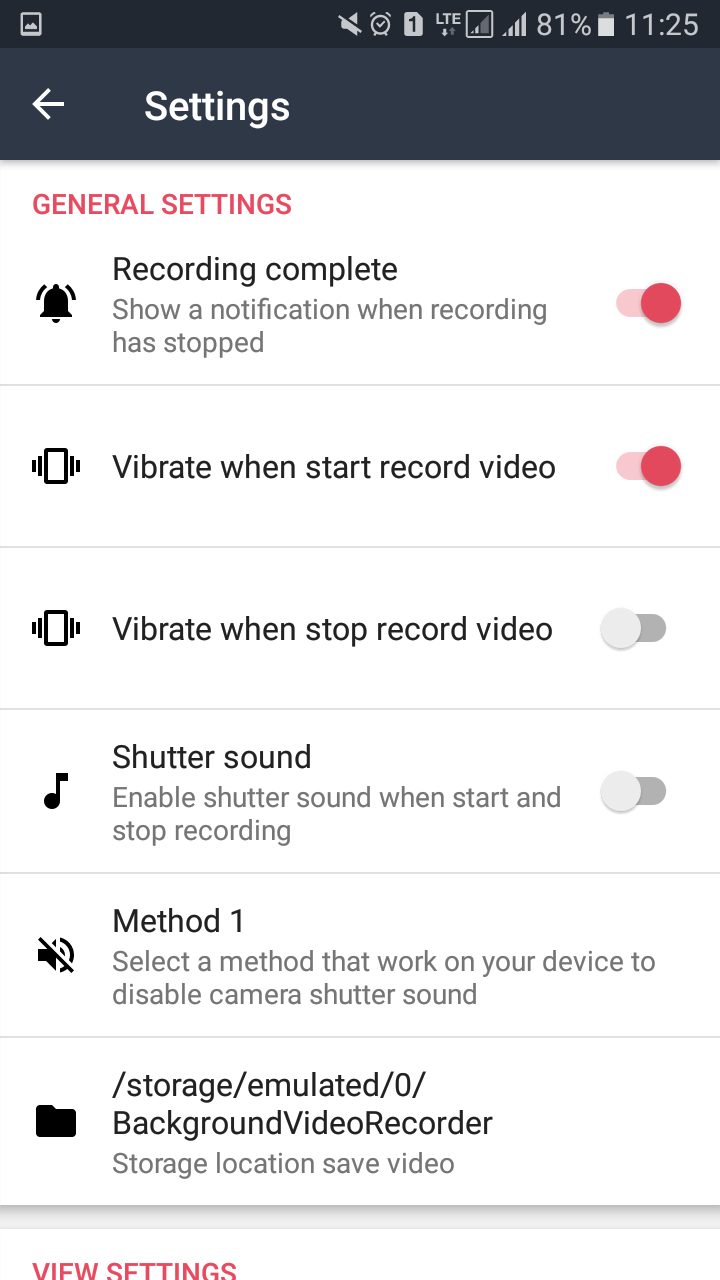Enable Vibrate when stop record video
Image resolution: width=720 pixels, height=1280 pixels.
coord(634,629)
